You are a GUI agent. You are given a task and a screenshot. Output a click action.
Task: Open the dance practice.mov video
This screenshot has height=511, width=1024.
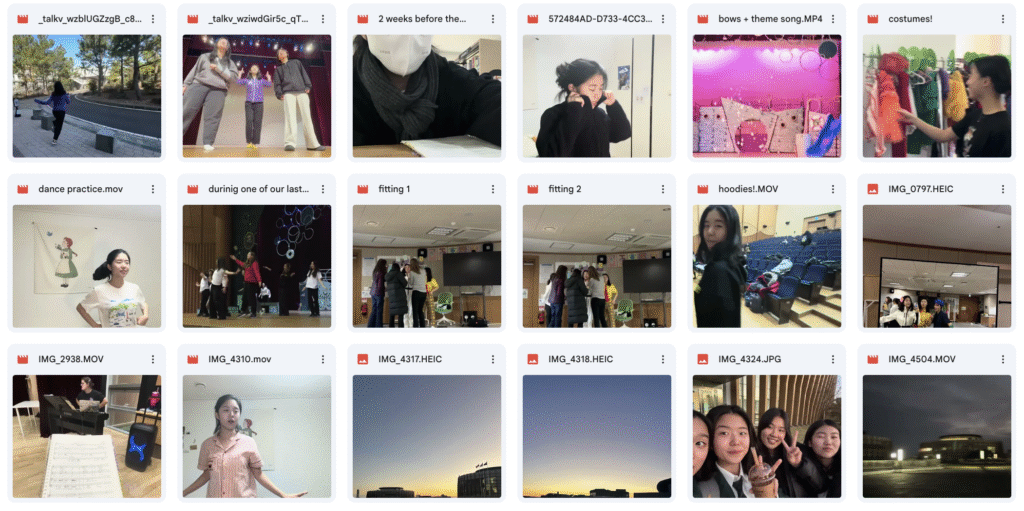87,266
